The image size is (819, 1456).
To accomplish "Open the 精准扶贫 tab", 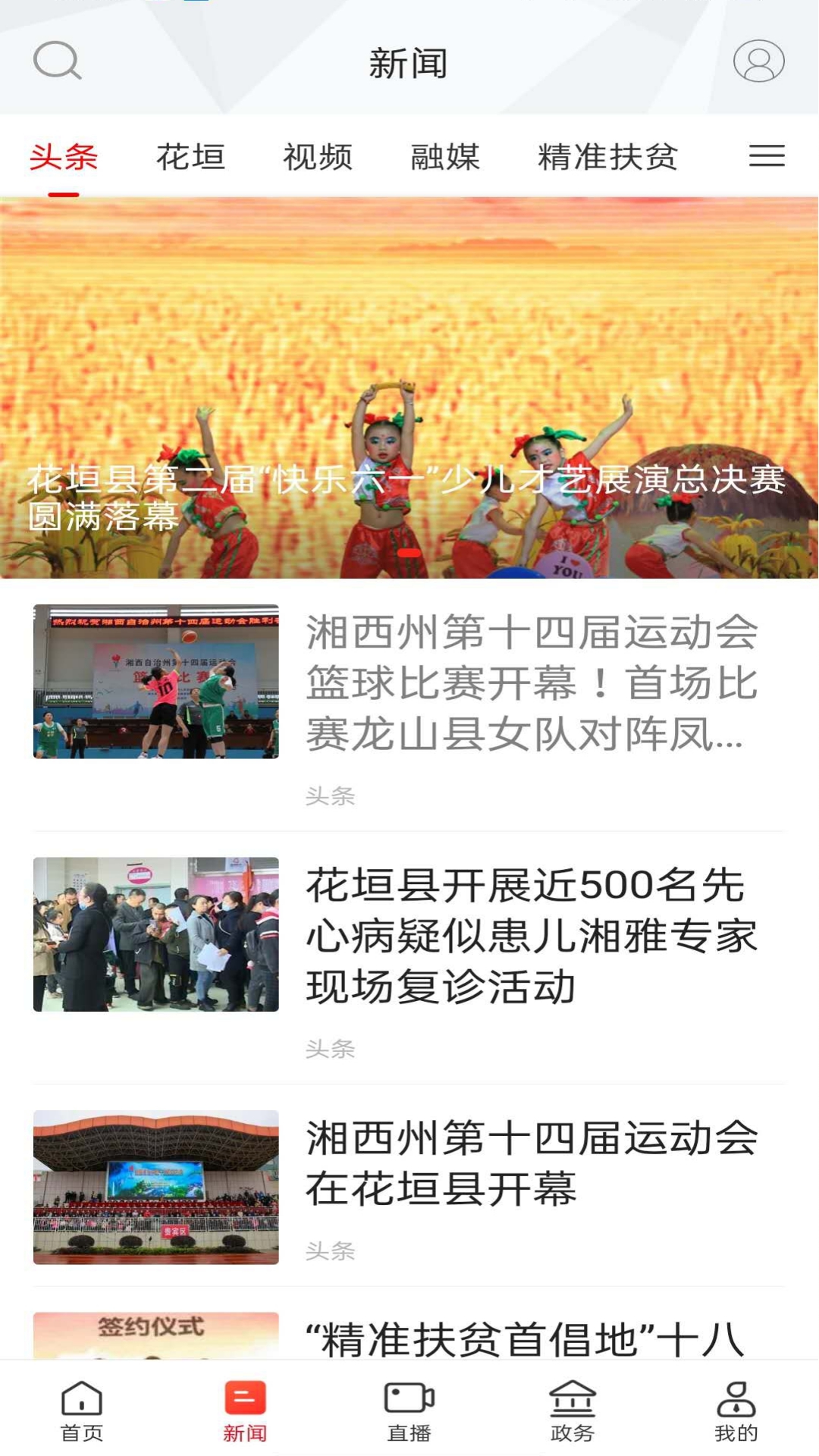I will click(607, 157).
